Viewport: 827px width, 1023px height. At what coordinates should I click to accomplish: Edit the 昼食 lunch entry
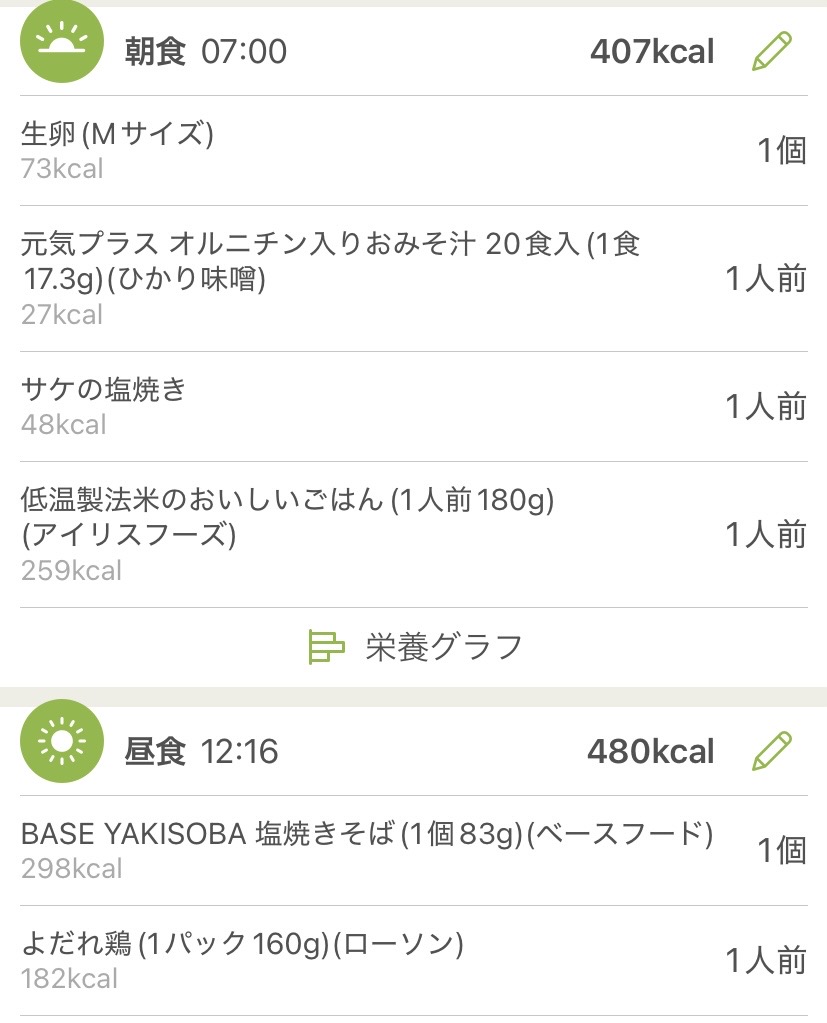(771, 751)
